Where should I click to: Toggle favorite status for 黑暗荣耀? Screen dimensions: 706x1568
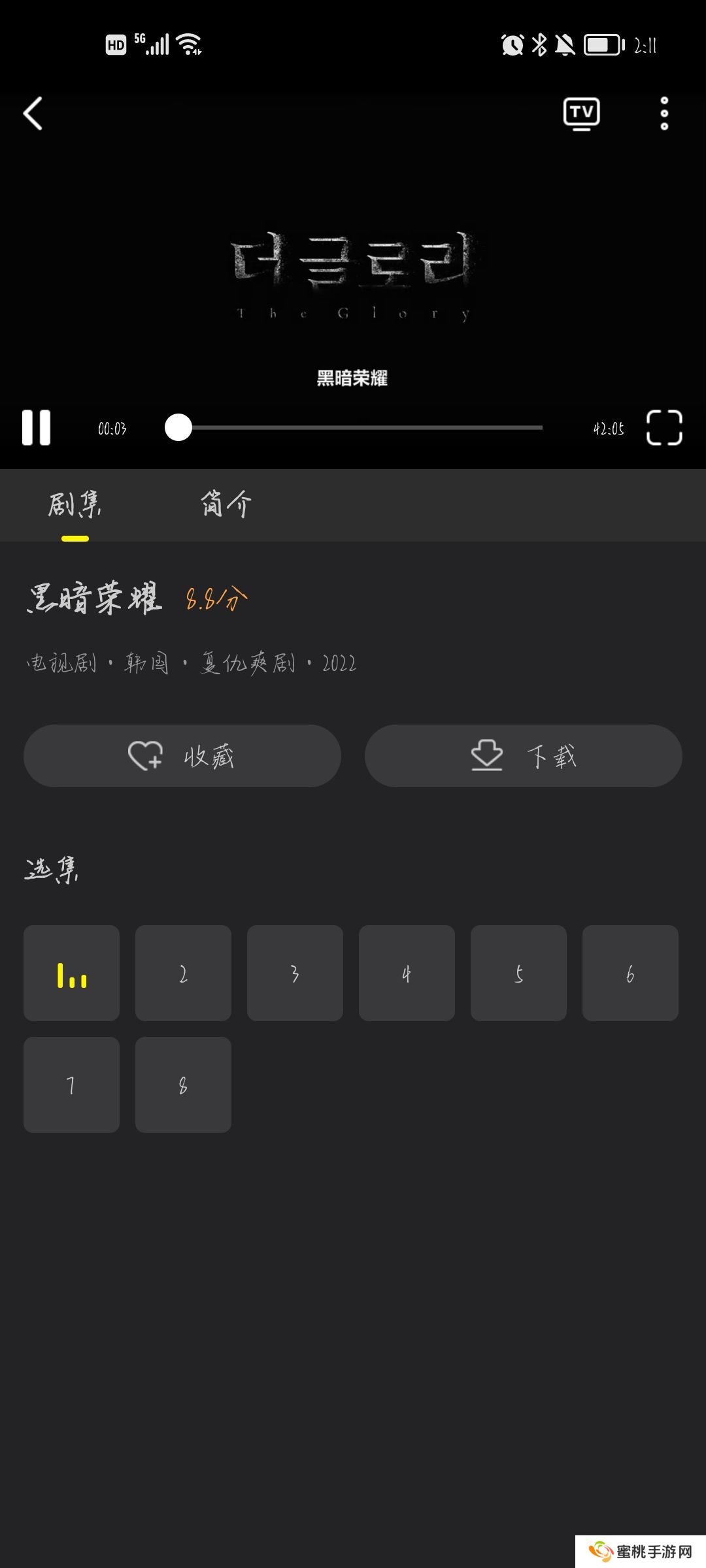click(182, 756)
